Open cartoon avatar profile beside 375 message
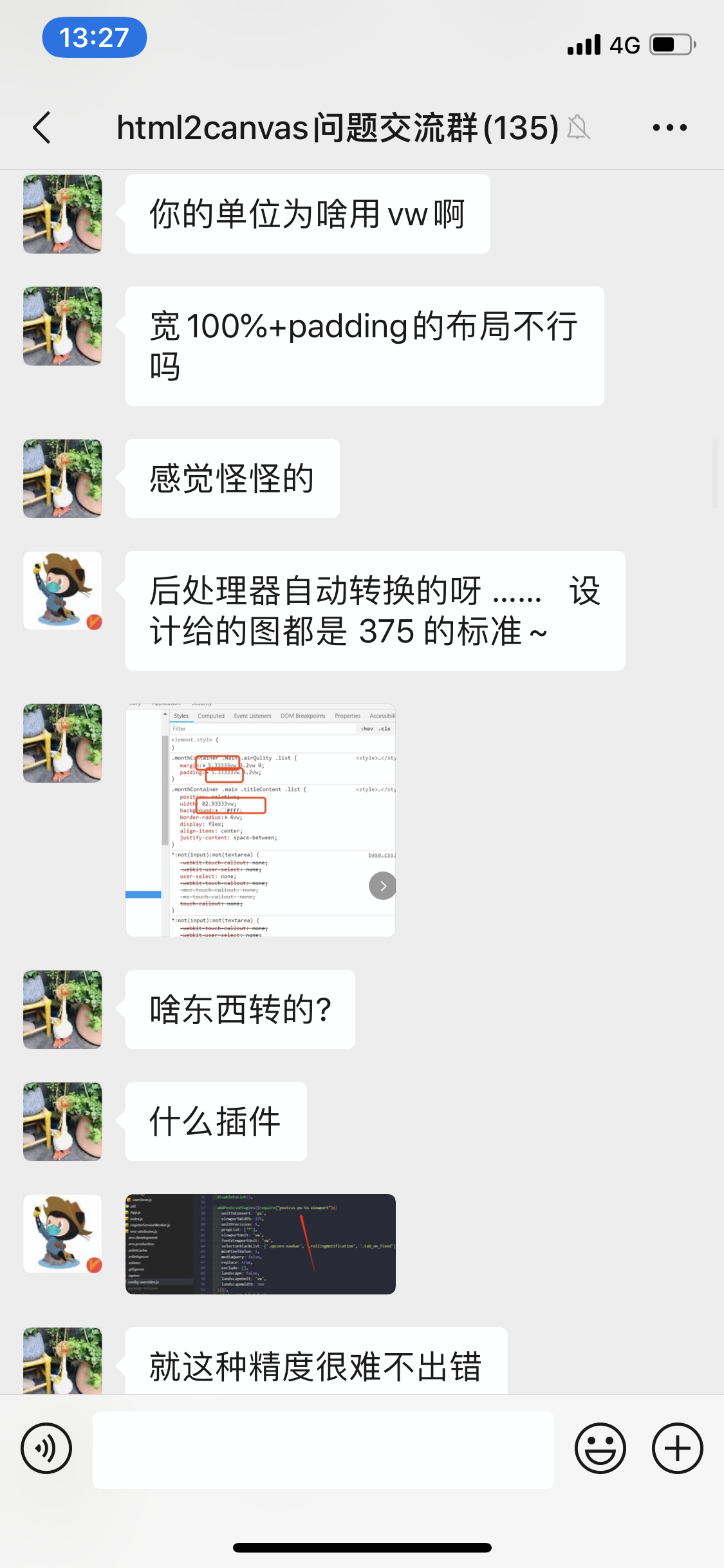 62,591
